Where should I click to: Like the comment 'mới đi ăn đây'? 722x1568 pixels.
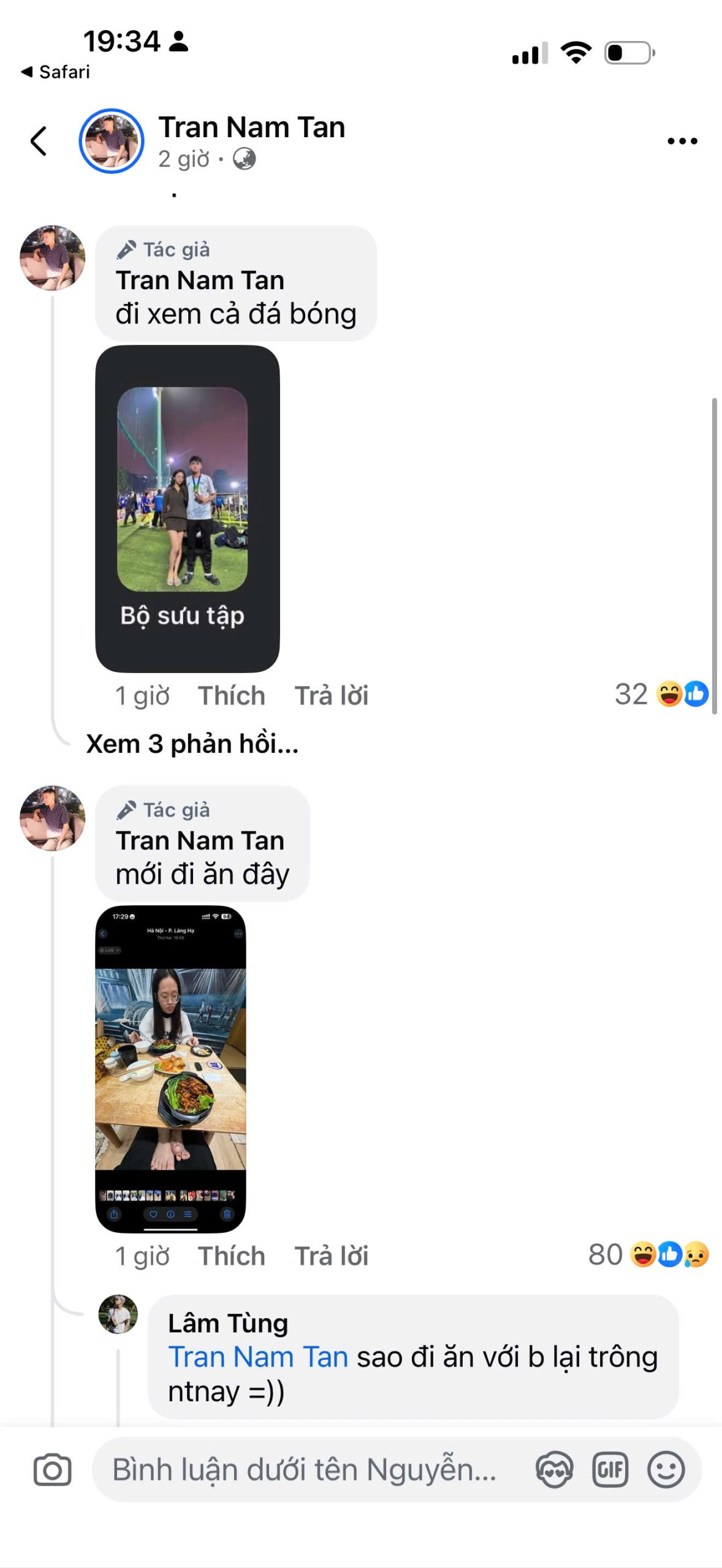(x=231, y=1256)
